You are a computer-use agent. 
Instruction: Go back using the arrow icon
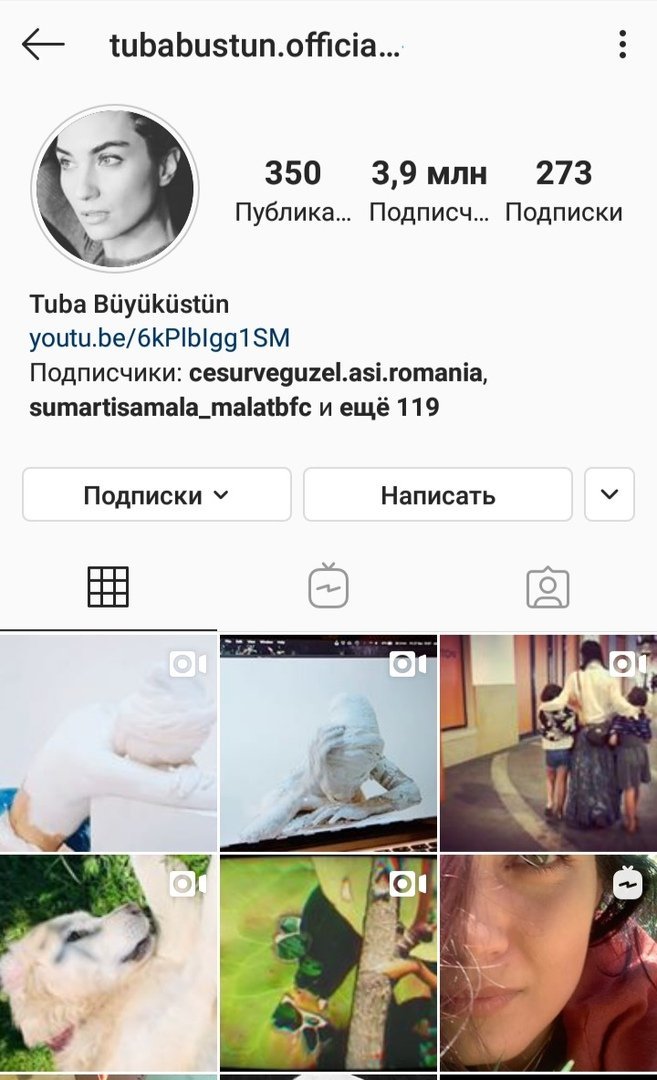click(43, 45)
